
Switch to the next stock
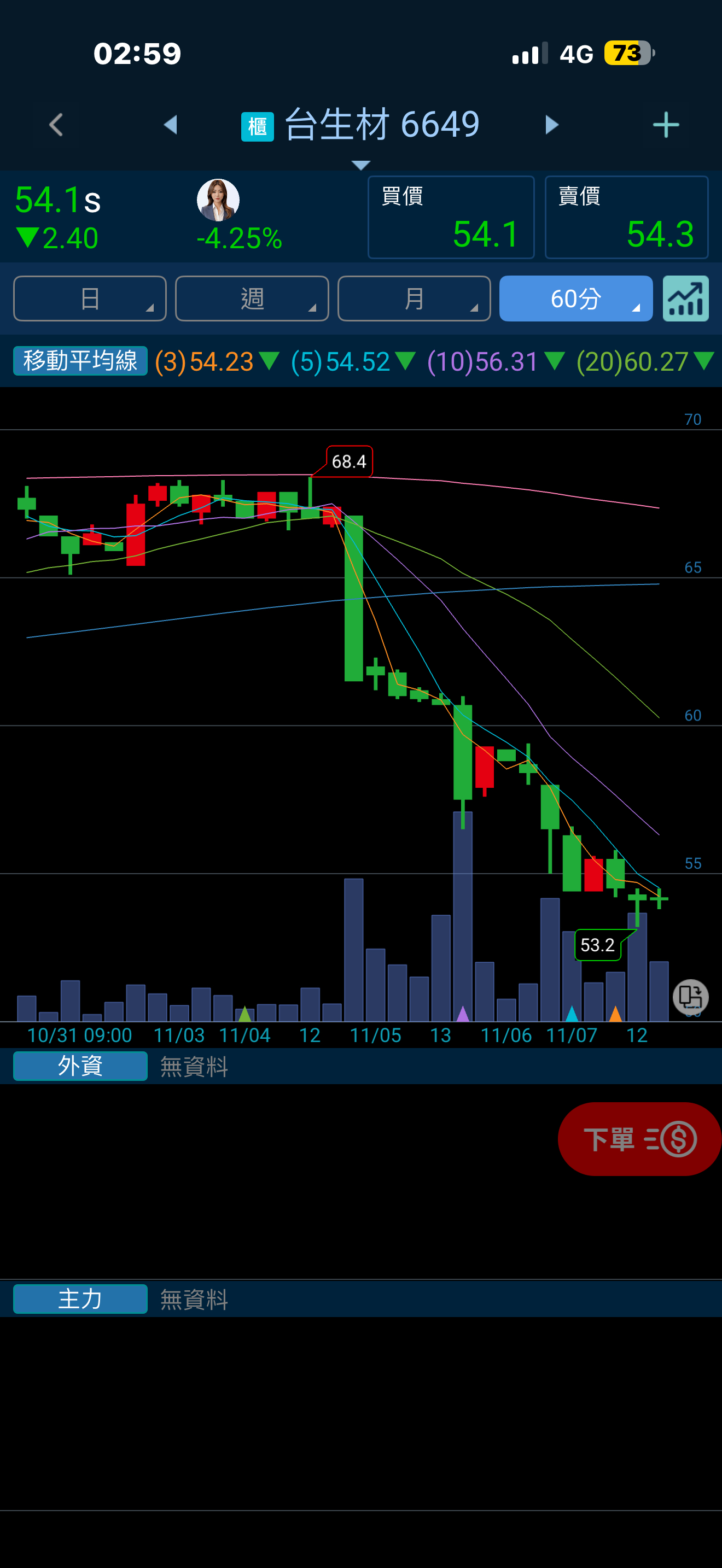tap(551, 125)
